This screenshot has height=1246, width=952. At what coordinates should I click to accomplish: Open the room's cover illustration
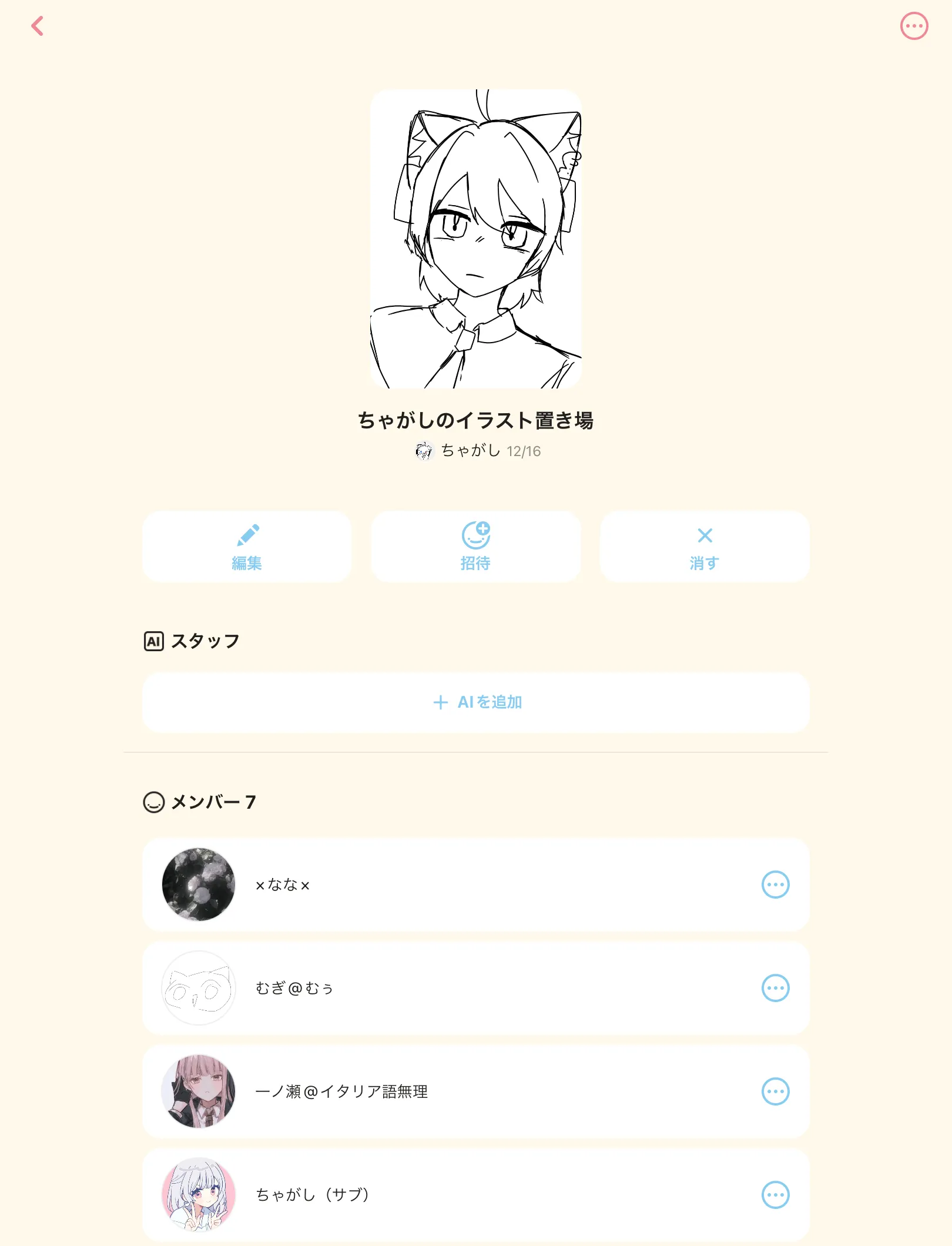pyautogui.click(x=476, y=239)
